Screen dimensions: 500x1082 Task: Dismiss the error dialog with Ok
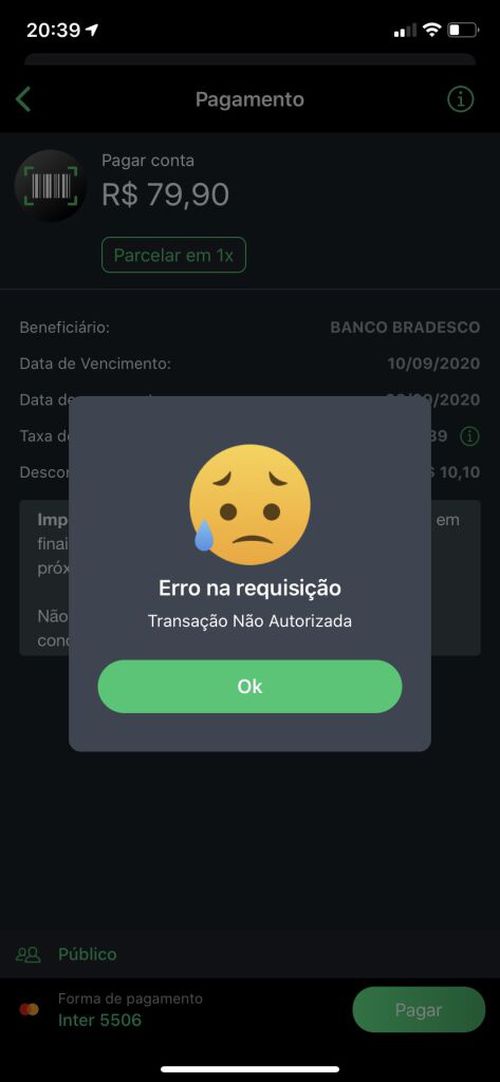coord(250,686)
